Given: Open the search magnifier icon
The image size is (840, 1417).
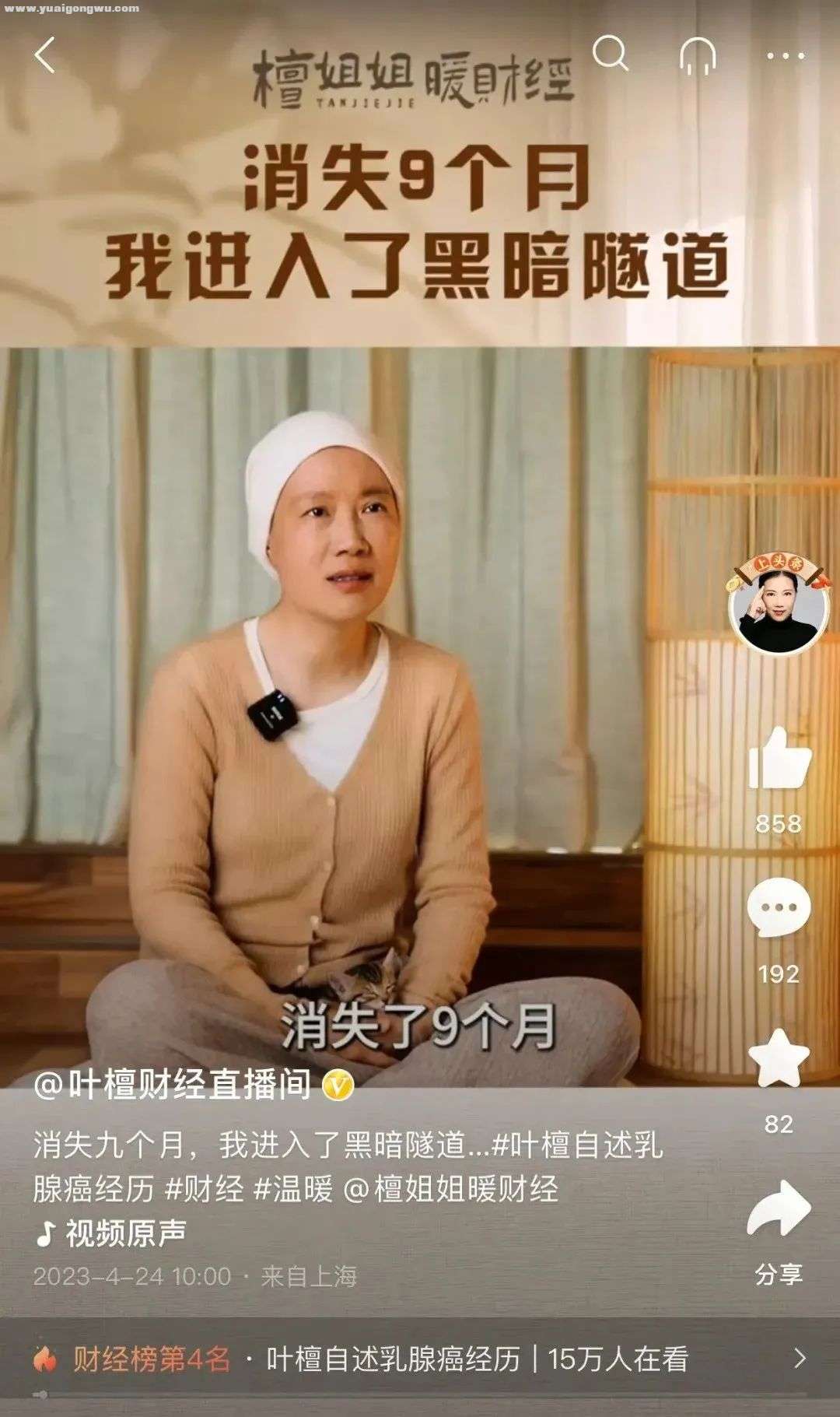Looking at the screenshot, I should [x=611, y=54].
